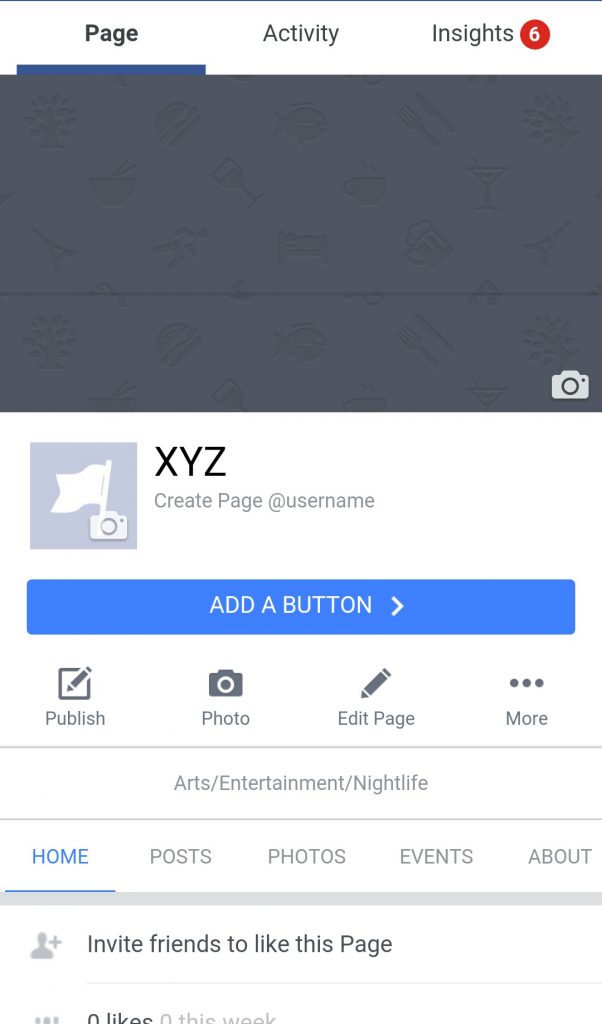Open the ABOUT section
The width and height of the screenshot is (602, 1024).
[x=560, y=856]
